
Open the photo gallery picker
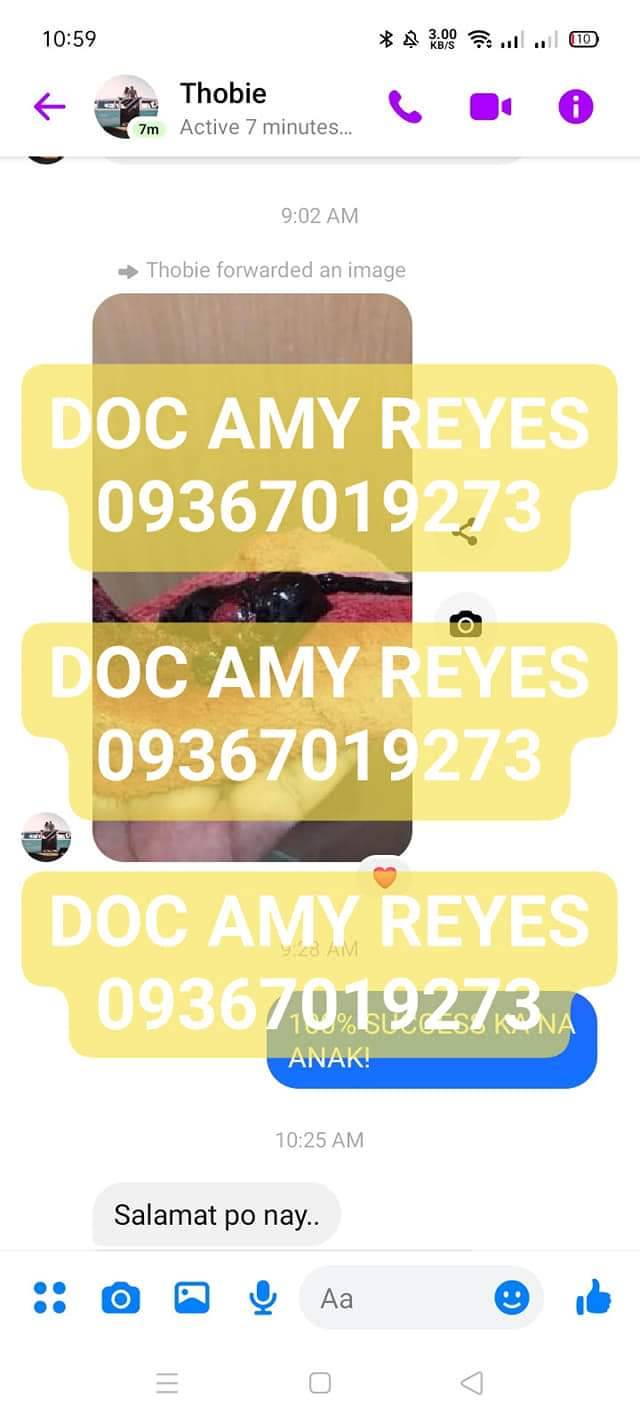(192, 1298)
